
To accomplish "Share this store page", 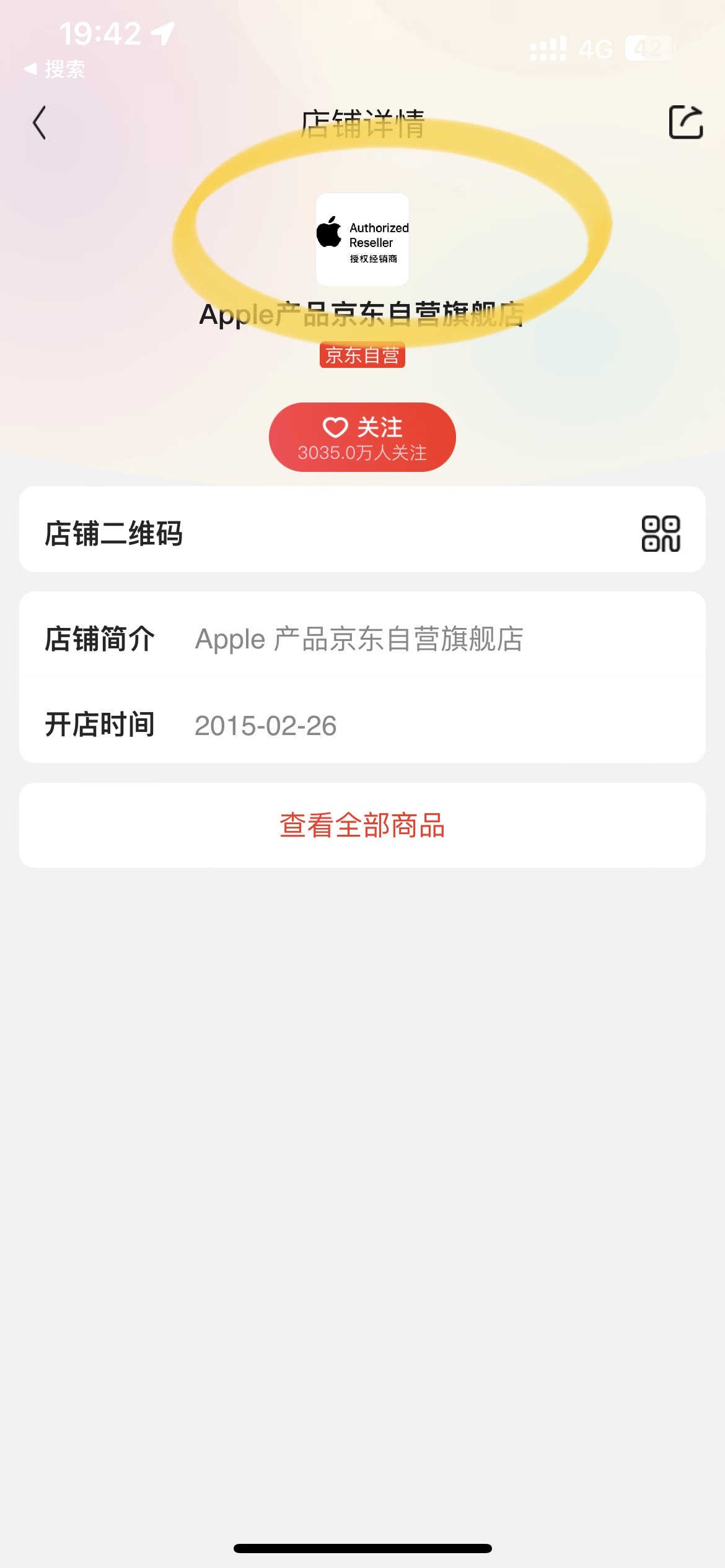I will (x=685, y=122).
